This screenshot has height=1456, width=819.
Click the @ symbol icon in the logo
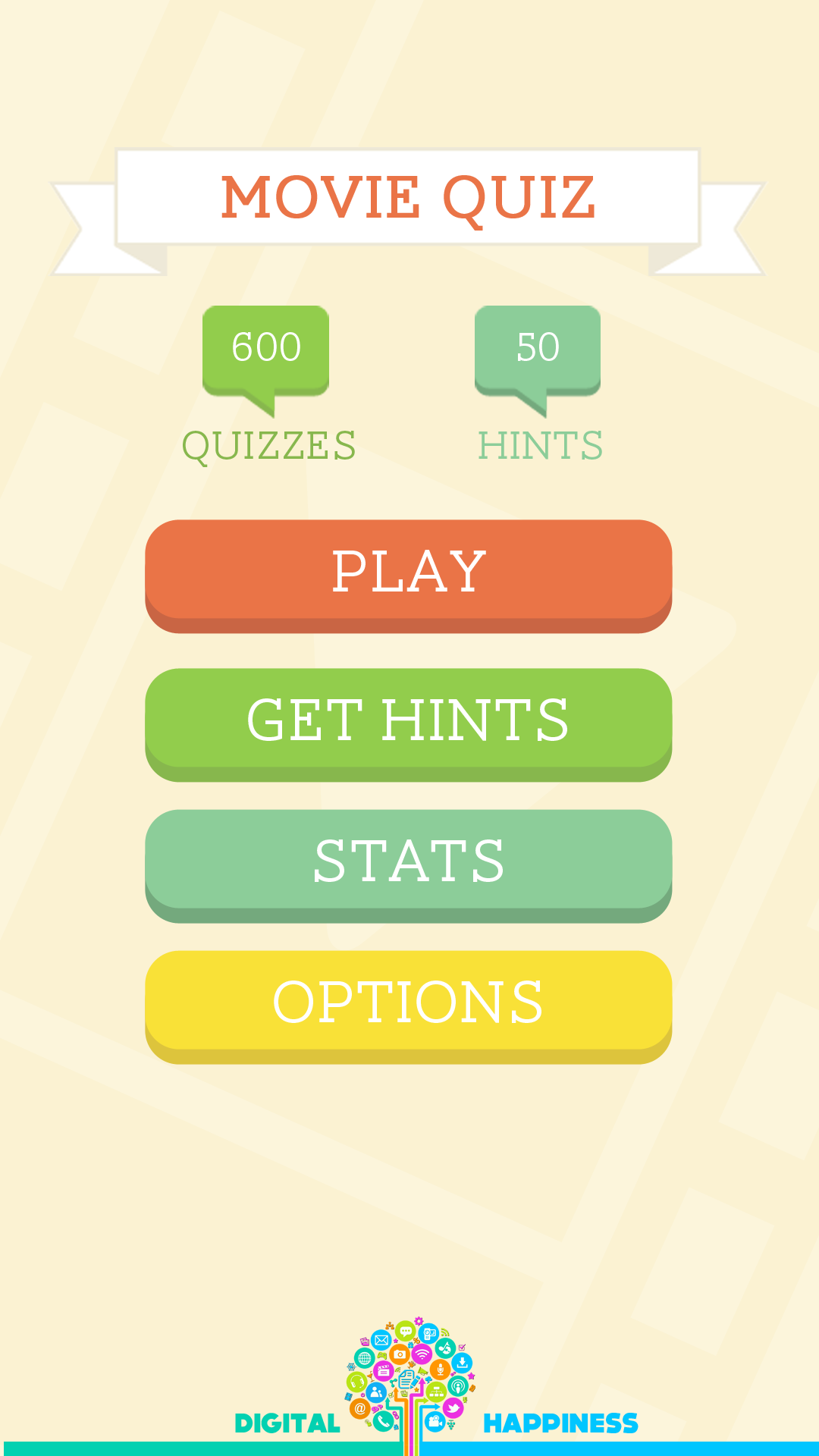359,1408
